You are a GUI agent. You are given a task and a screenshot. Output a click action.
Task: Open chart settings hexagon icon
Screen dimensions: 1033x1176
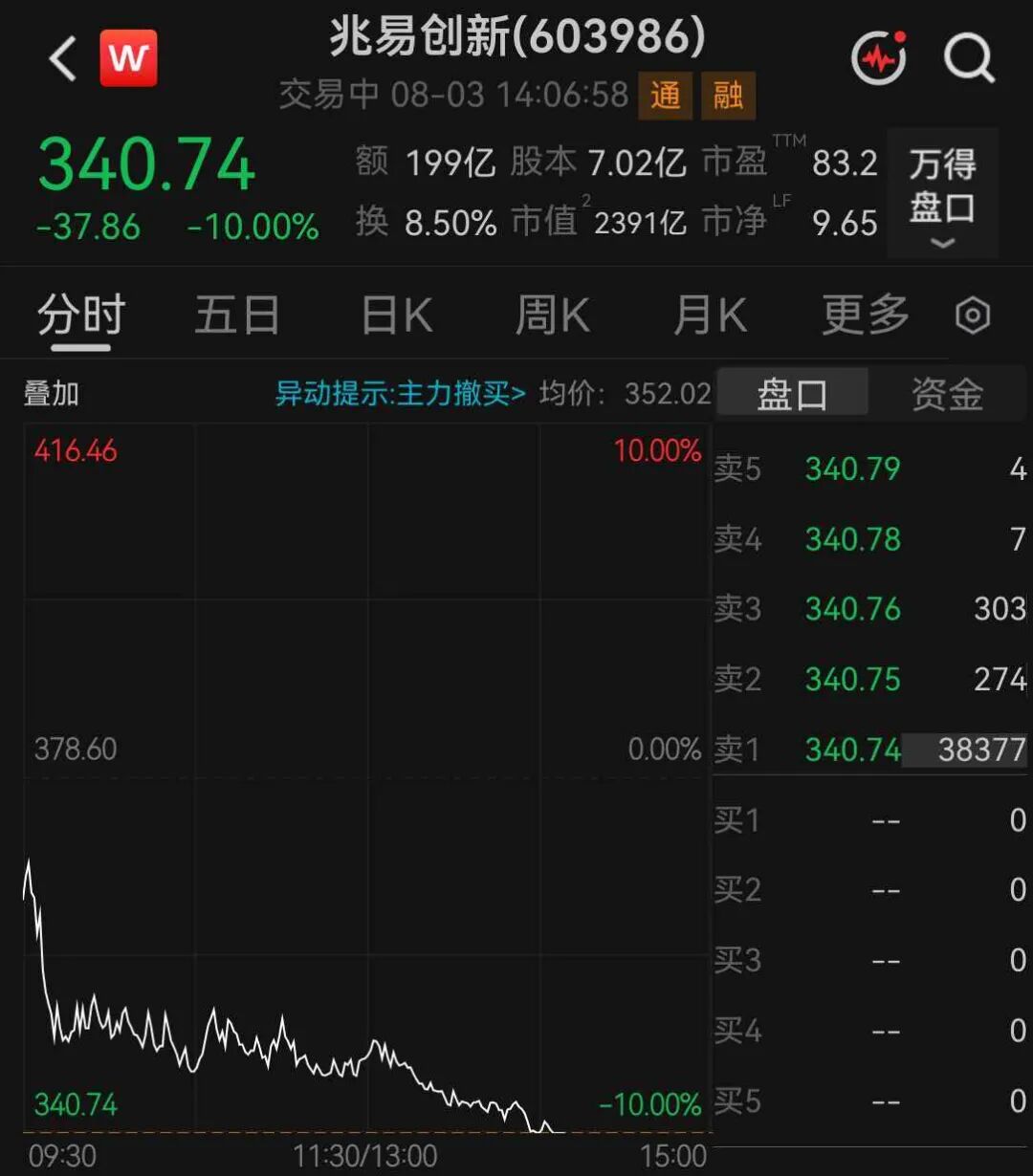(x=973, y=316)
